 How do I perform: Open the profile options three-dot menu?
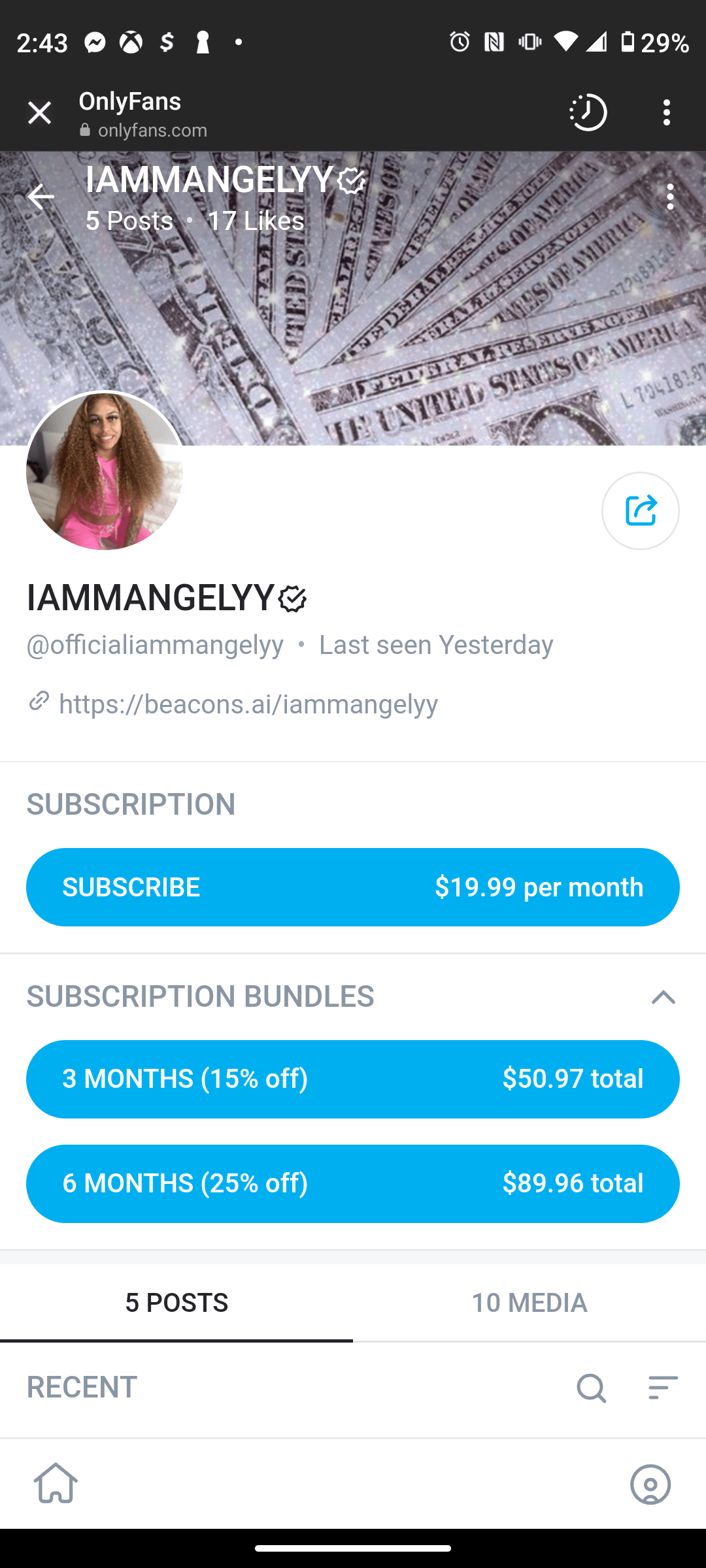click(670, 197)
